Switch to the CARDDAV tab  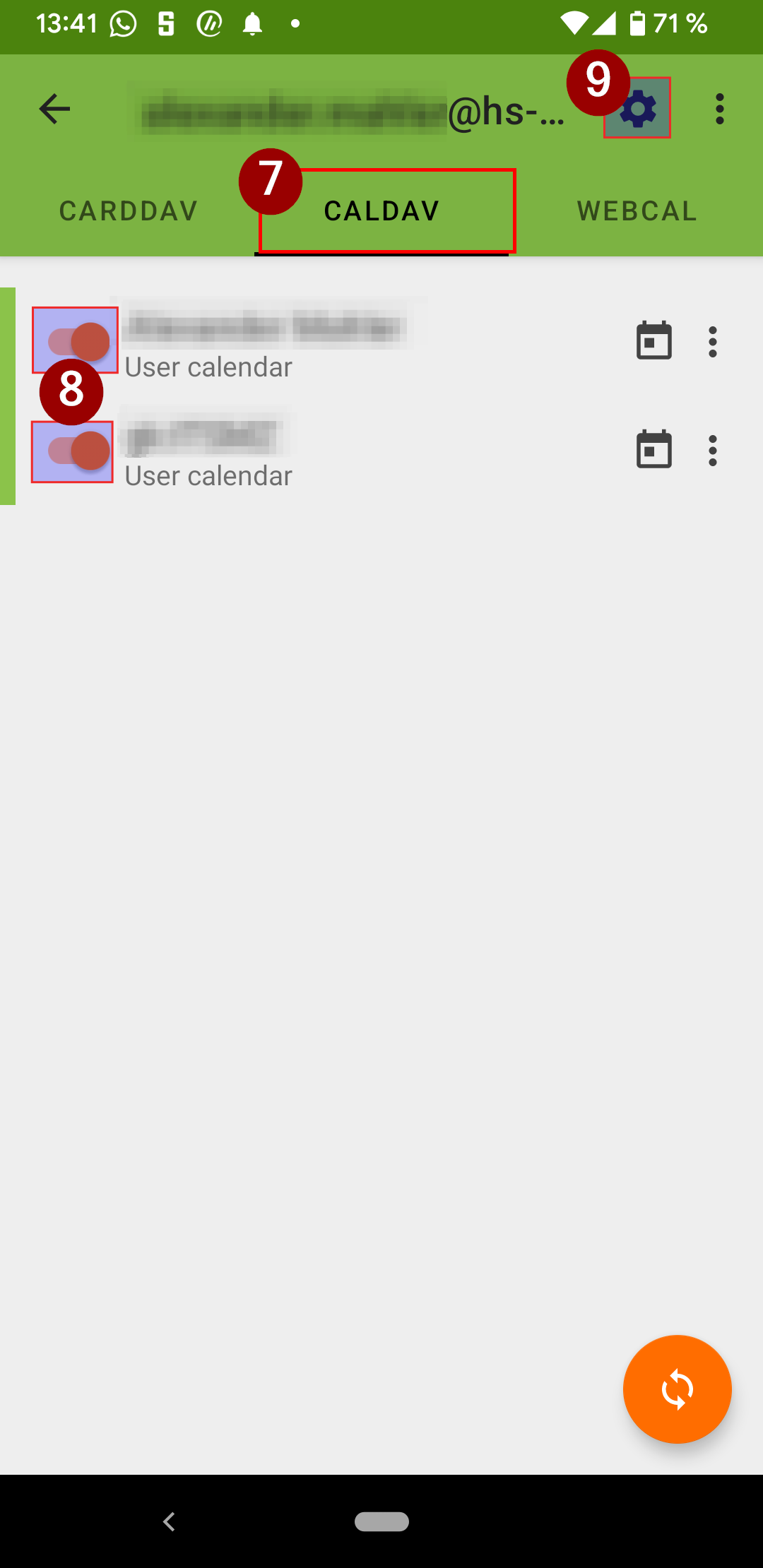(128, 210)
